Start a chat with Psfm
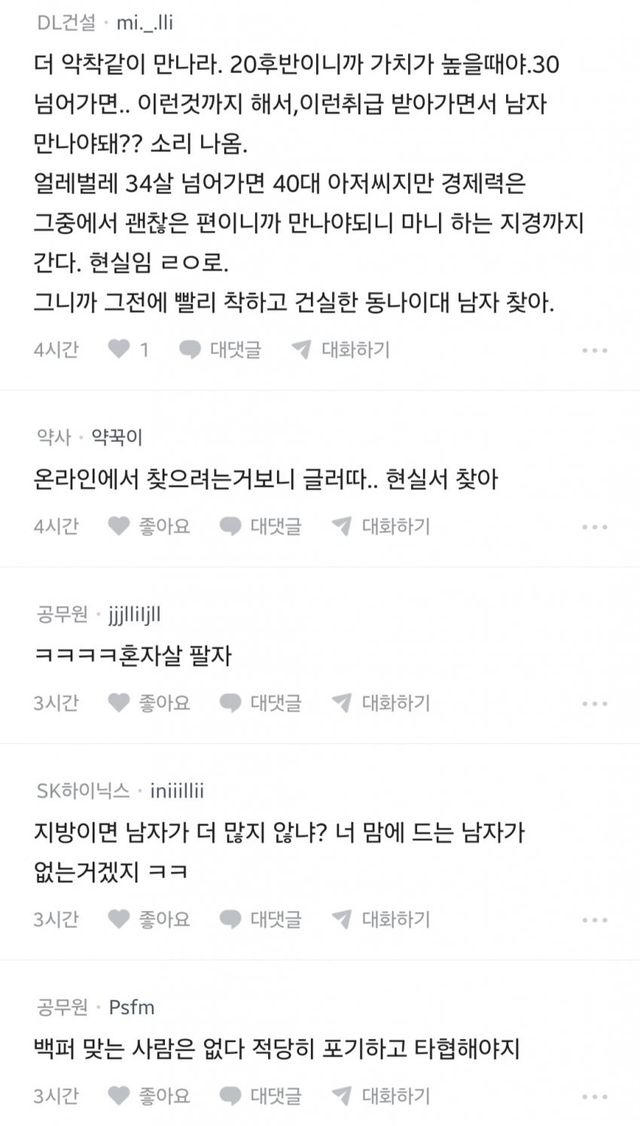The width and height of the screenshot is (640, 1126). point(381,1095)
